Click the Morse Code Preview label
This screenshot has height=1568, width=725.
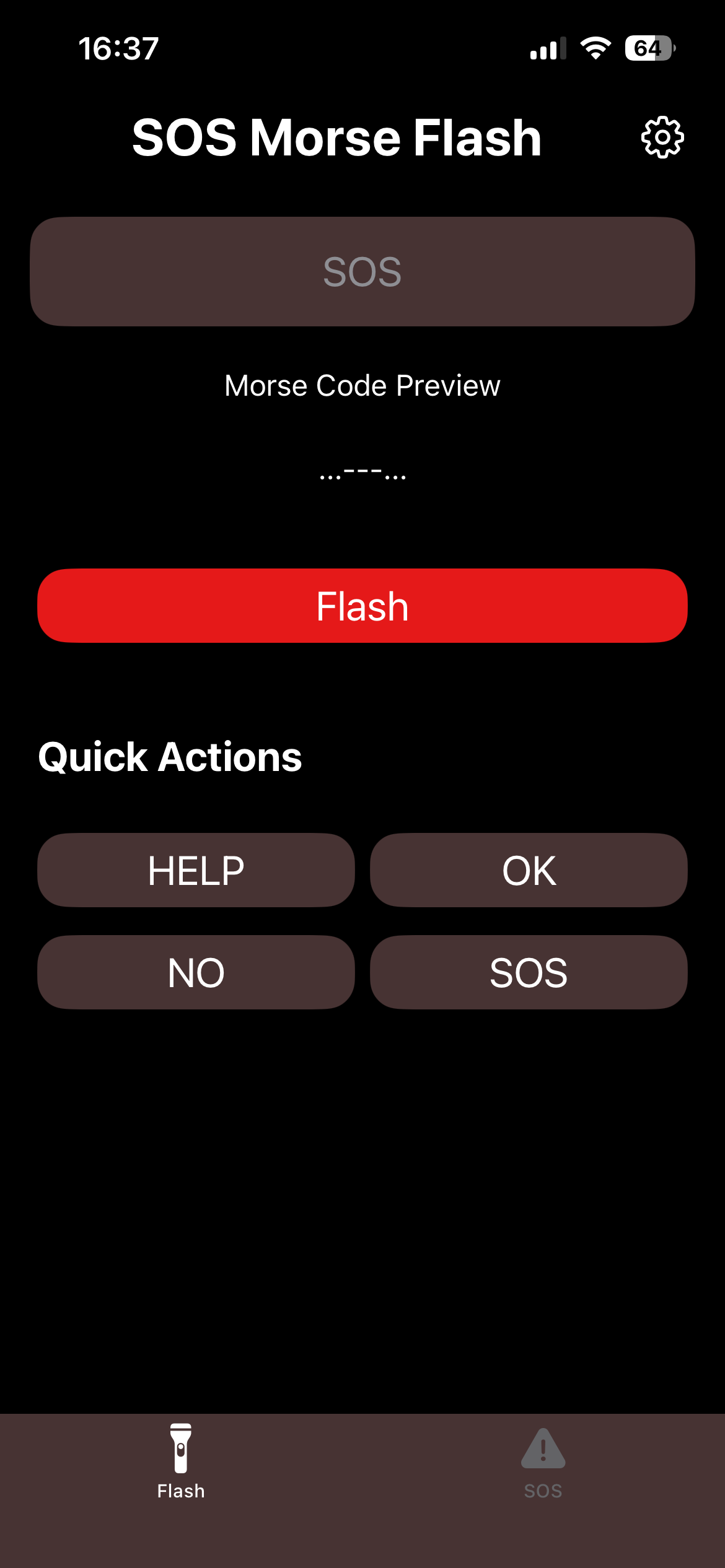[x=362, y=385]
